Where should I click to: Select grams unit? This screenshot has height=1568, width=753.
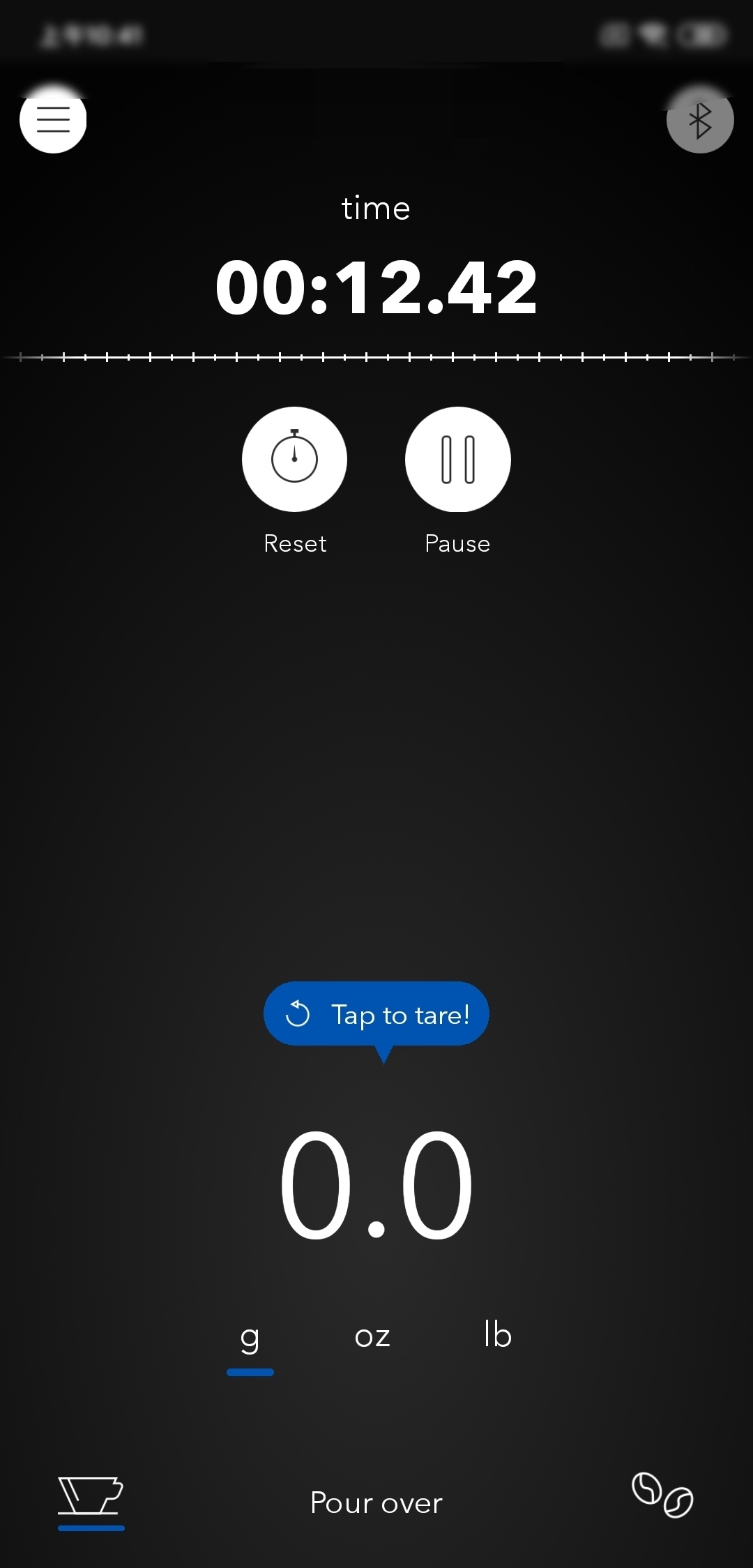[250, 1337]
